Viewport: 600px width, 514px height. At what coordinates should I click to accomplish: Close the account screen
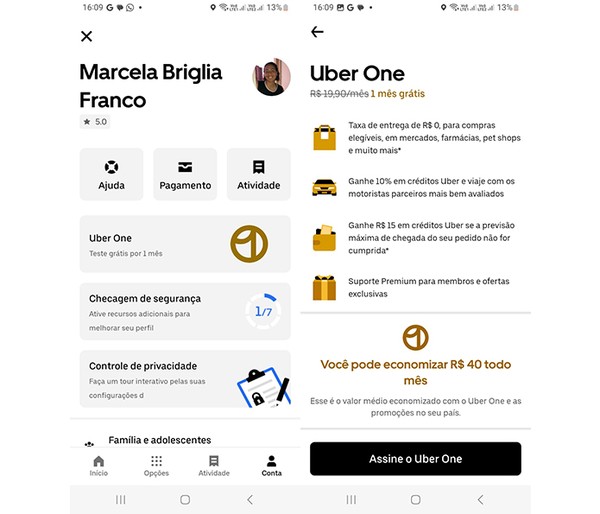tap(86, 36)
